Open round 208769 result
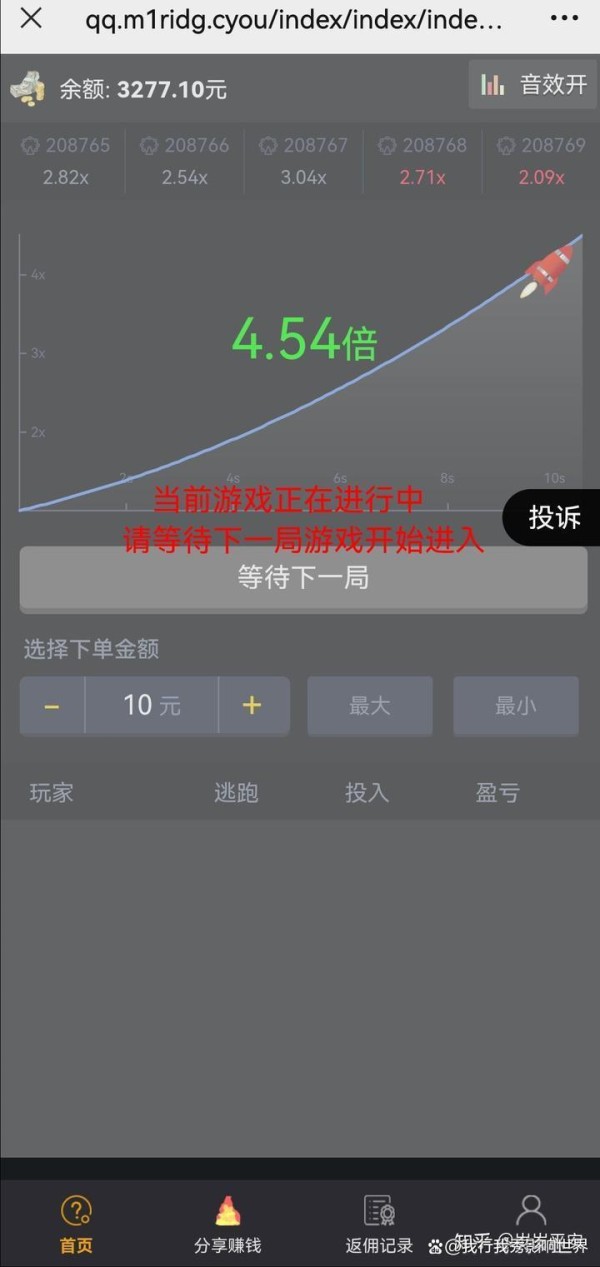 click(541, 160)
